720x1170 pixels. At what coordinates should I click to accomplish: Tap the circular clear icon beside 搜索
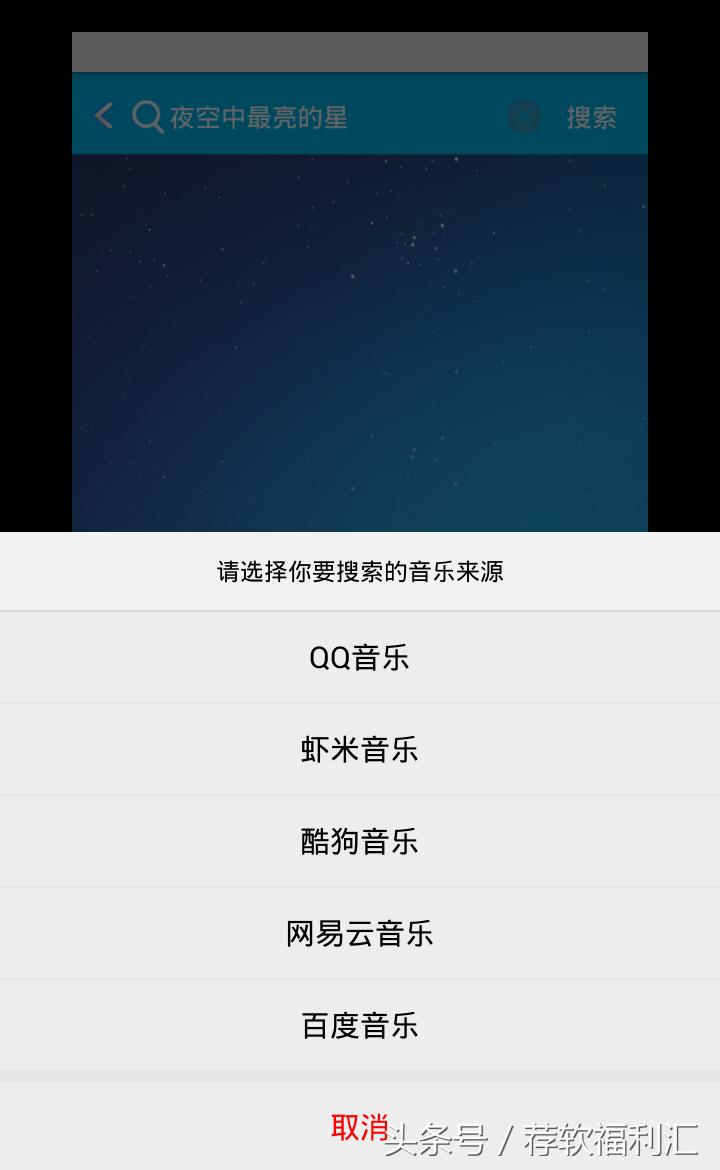[x=524, y=116]
